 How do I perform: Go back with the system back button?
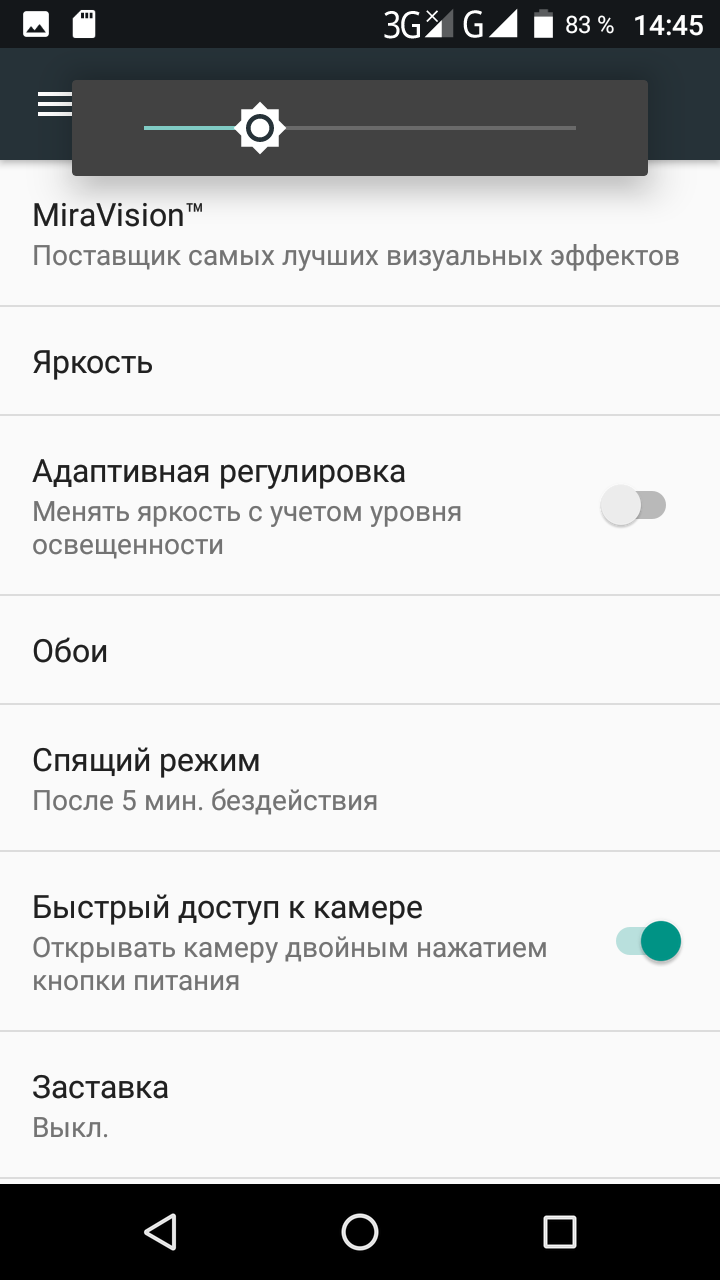(160, 1232)
